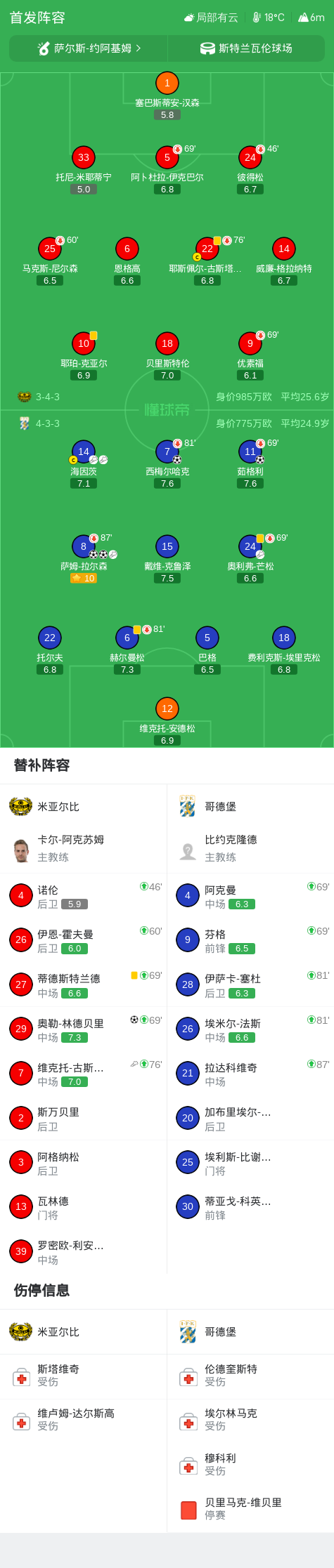This screenshot has width=334, height=1568.
Task: Select 西梅尔哈克 number 7
Action: point(167,464)
